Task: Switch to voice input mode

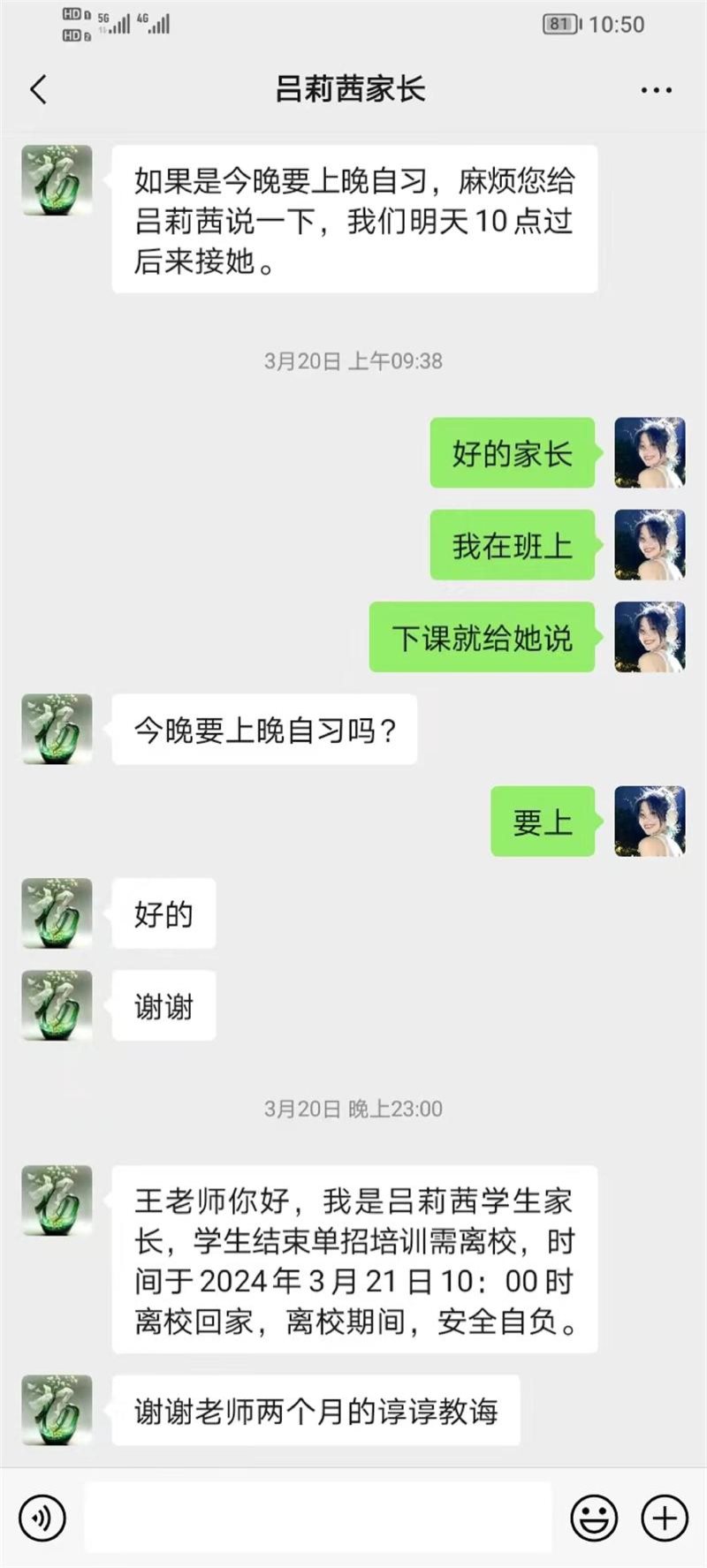Action: (x=41, y=1519)
